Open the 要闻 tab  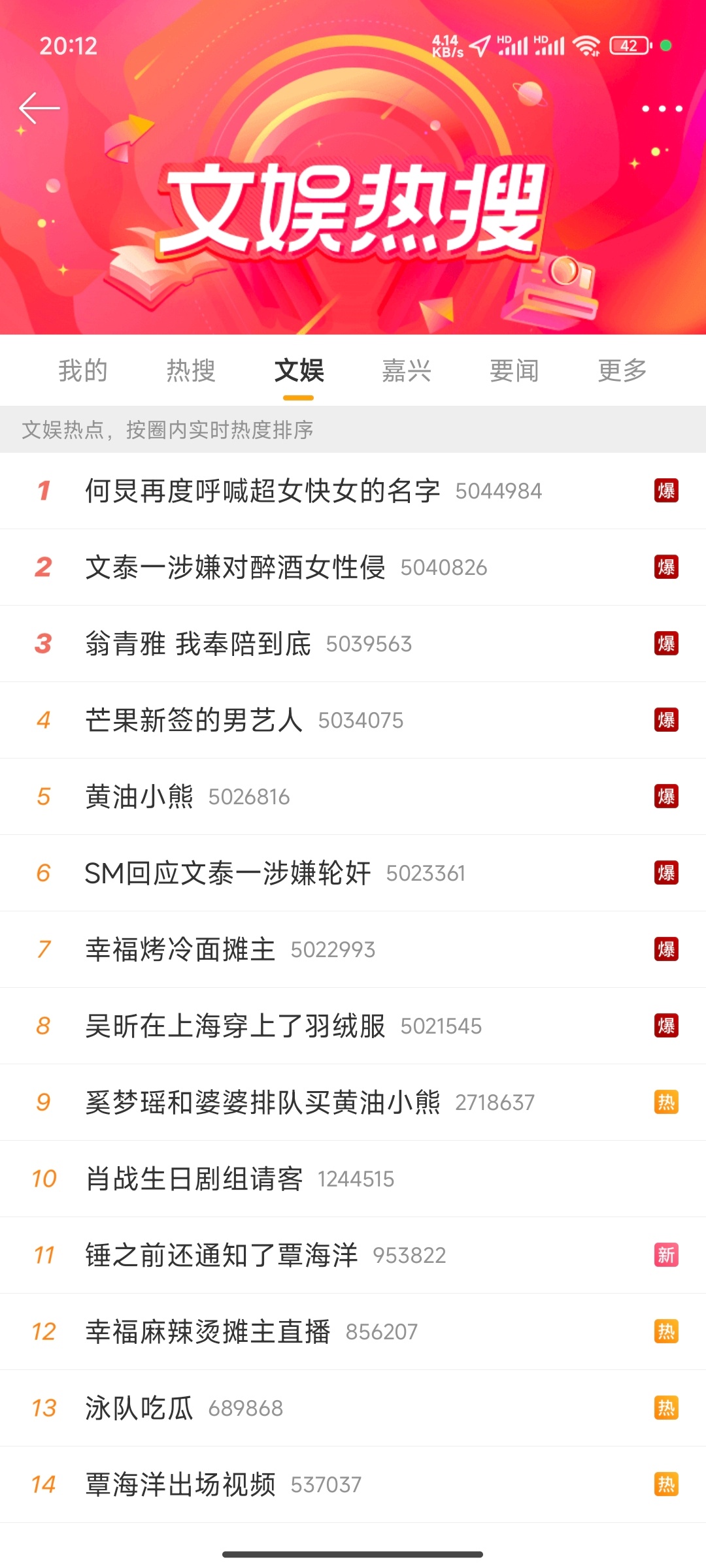coord(514,371)
